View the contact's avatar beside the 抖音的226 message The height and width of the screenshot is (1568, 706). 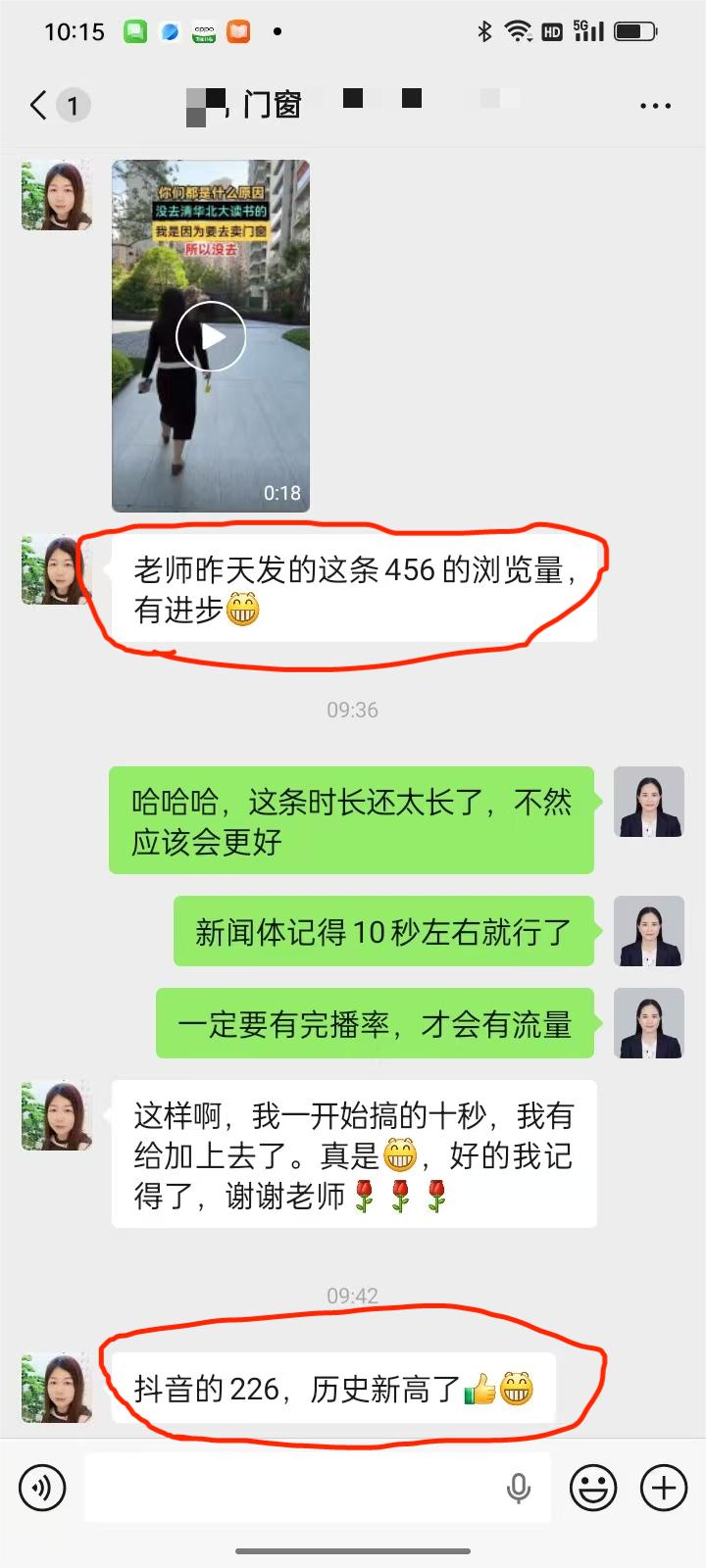57,1388
